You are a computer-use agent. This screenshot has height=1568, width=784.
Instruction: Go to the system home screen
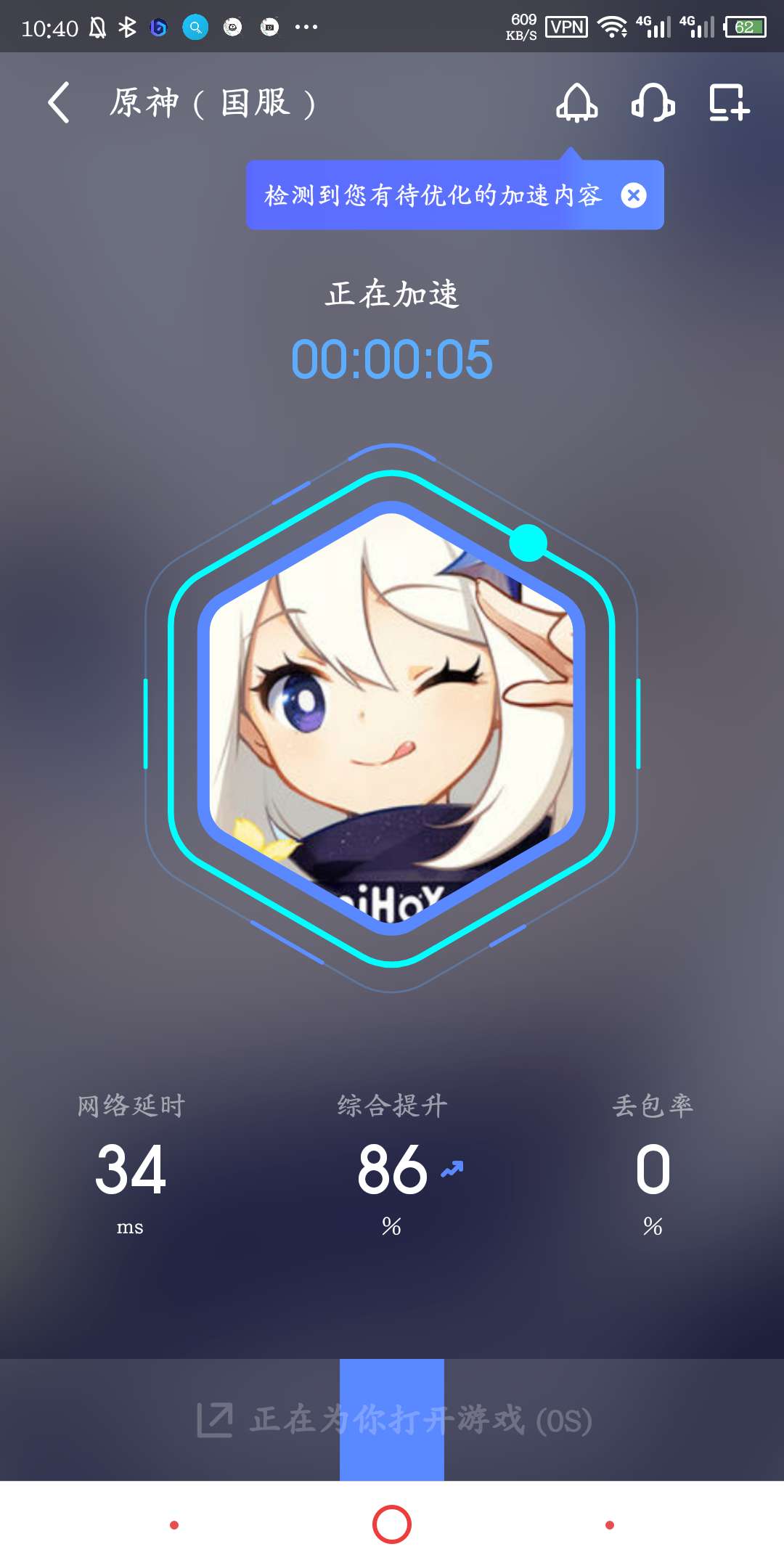pos(392,1524)
